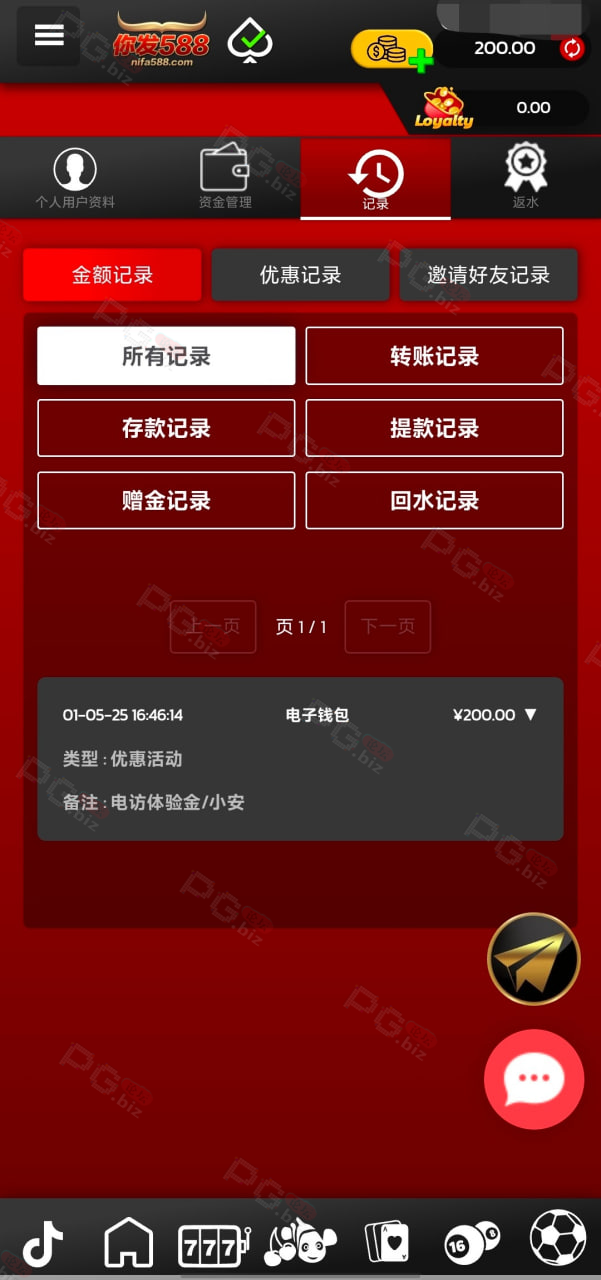
Task: Open the Loyalty points badge
Action: tap(444, 108)
